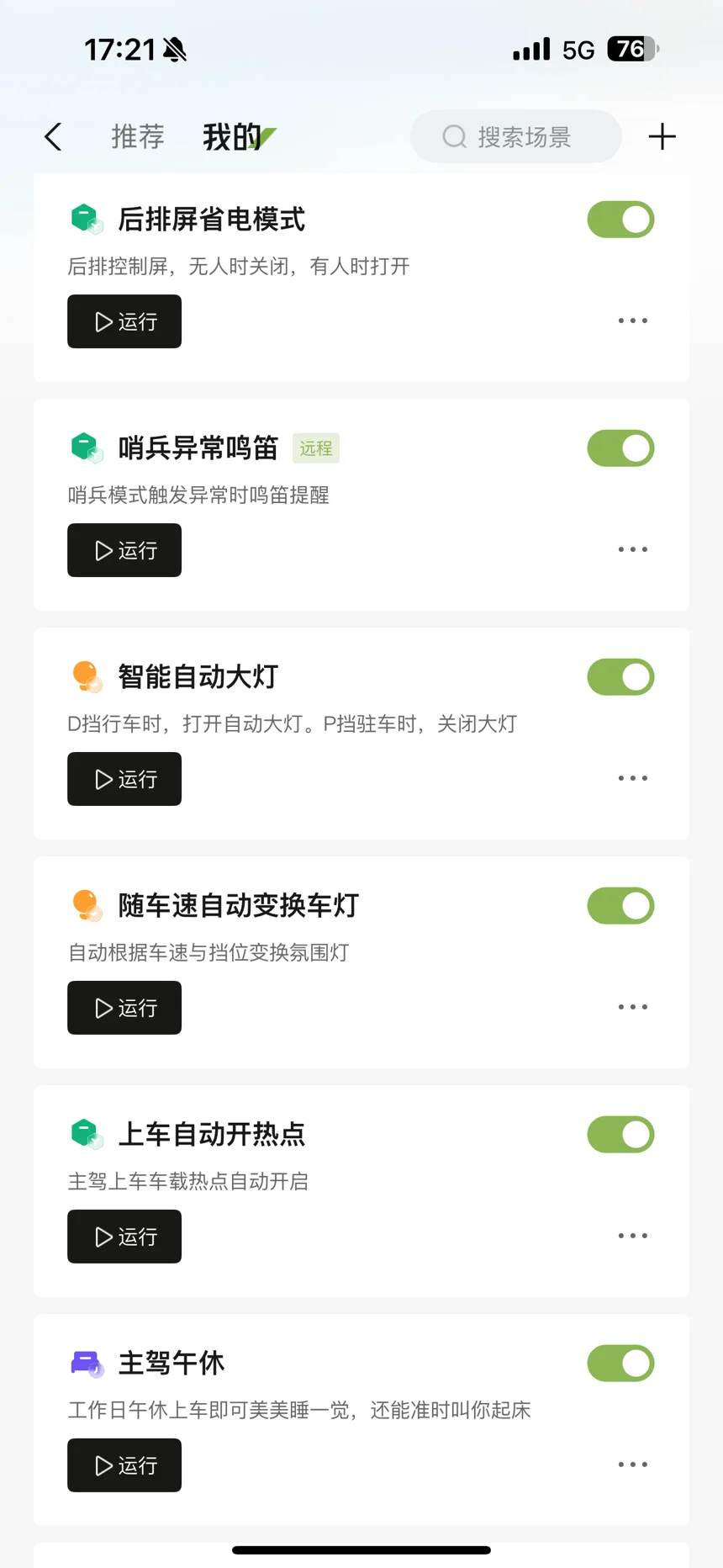Open more options for 智能自动大灯
Screen dimensions: 723x1568
pos(632,778)
